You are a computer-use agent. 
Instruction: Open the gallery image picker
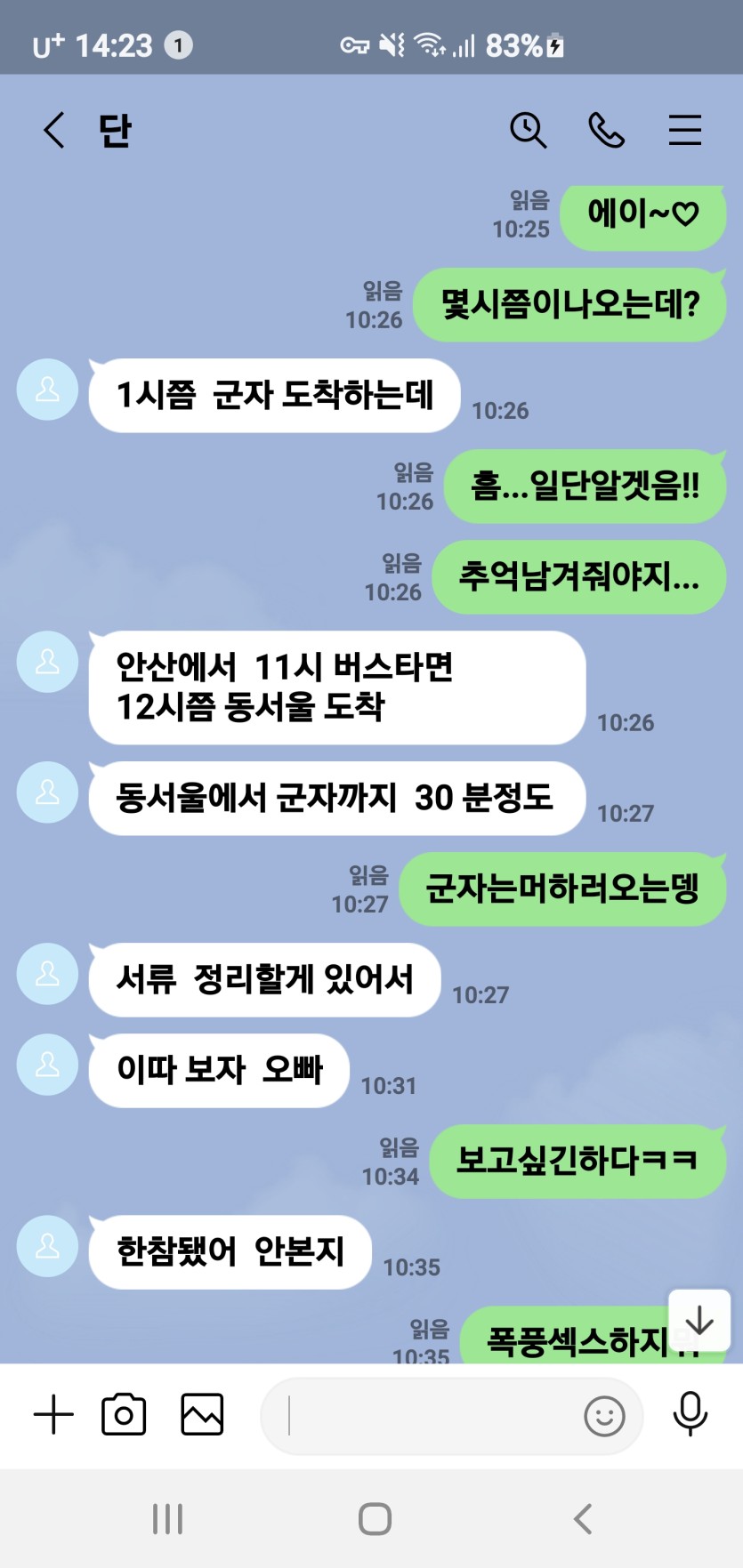202,1414
